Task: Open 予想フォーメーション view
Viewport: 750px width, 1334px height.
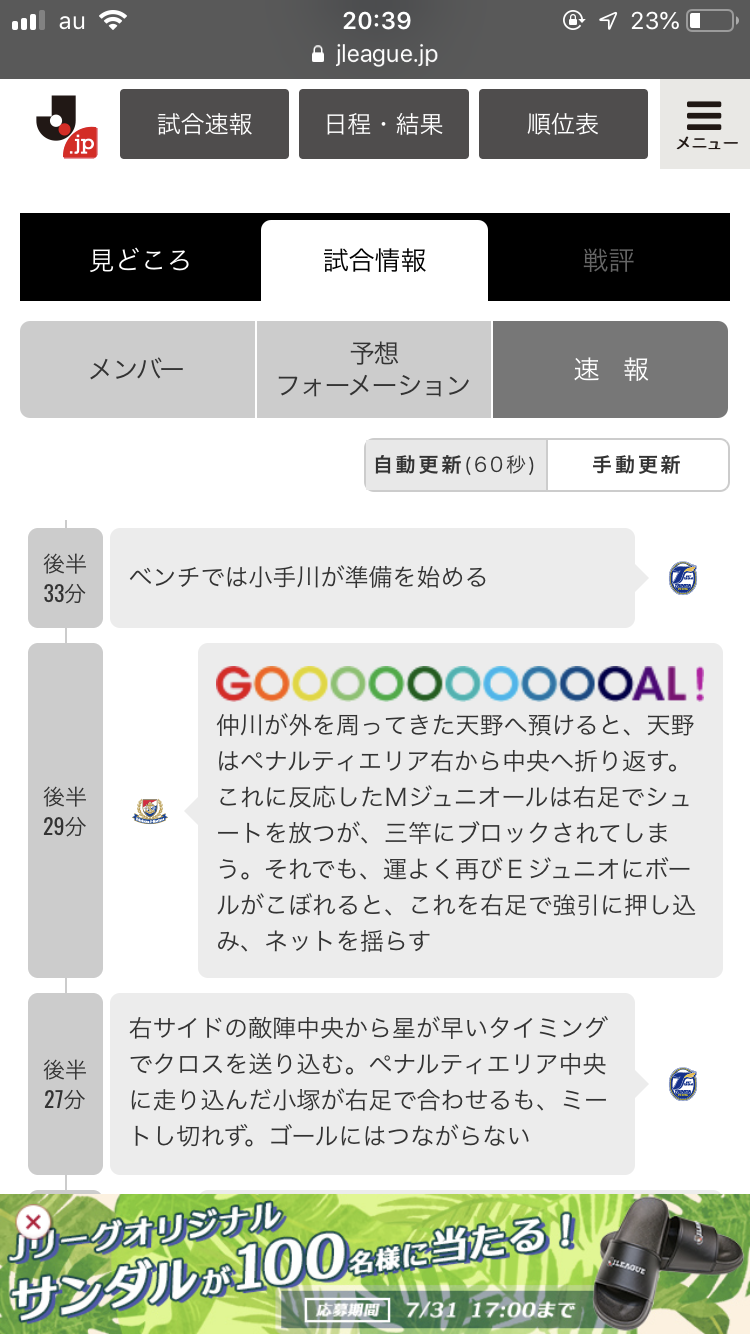Action: click(x=374, y=370)
